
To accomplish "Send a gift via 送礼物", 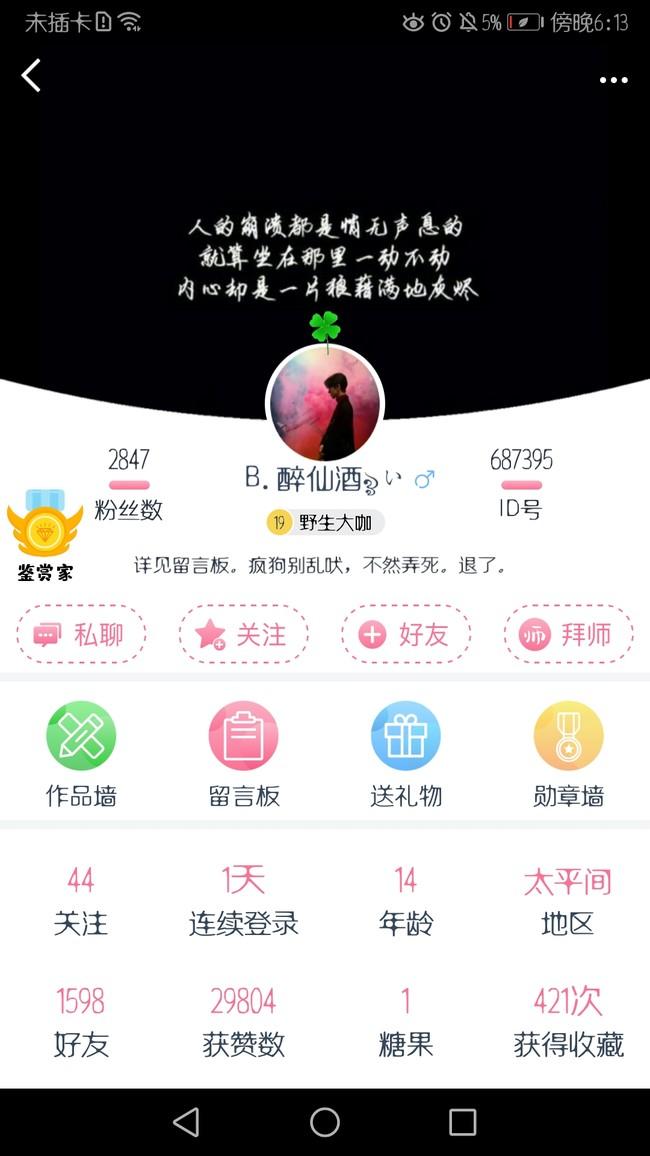I will (x=406, y=753).
